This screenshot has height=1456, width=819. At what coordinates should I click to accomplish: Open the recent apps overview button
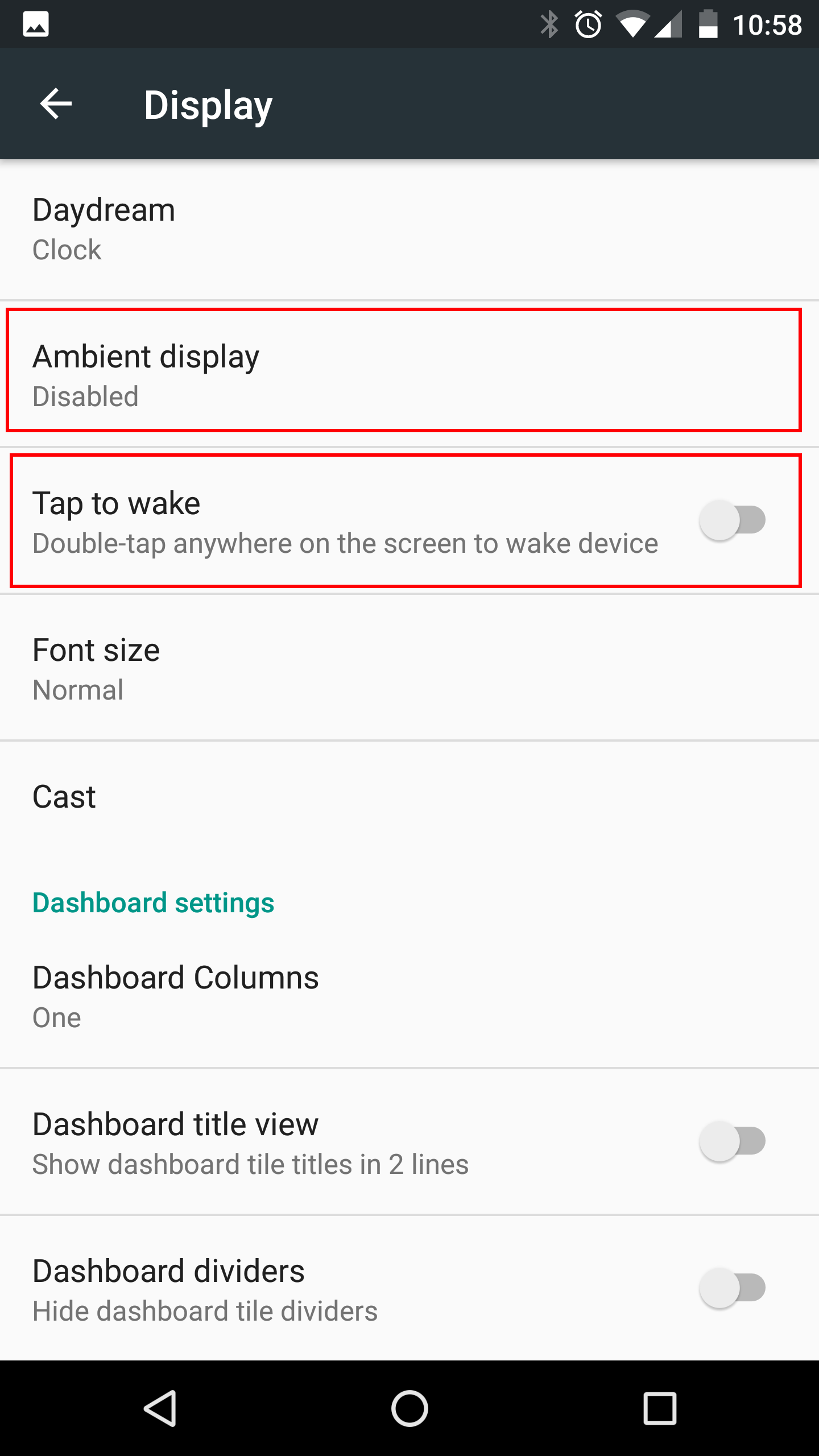pos(659,1408)
